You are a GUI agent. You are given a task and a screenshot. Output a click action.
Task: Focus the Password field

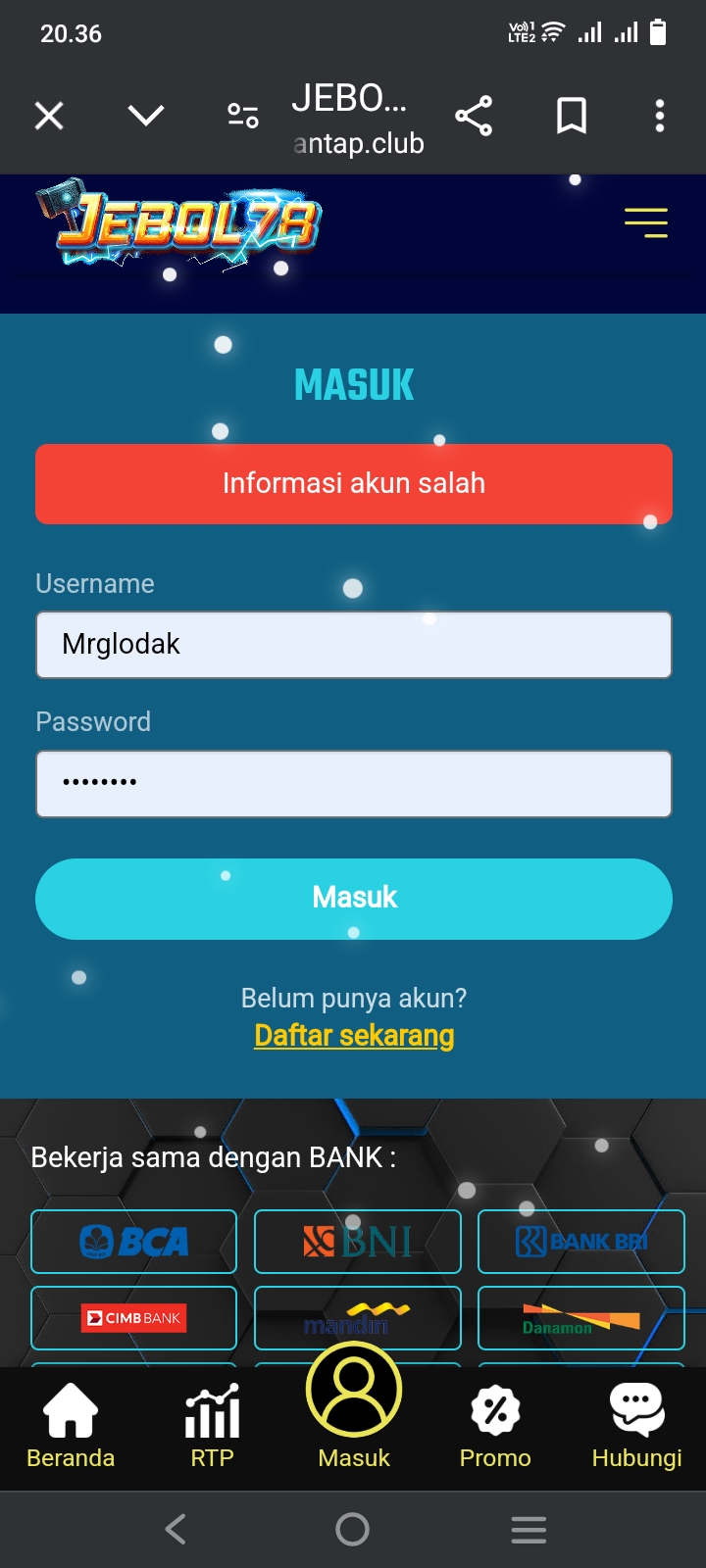pyautogui.click(x=353, y=784)
